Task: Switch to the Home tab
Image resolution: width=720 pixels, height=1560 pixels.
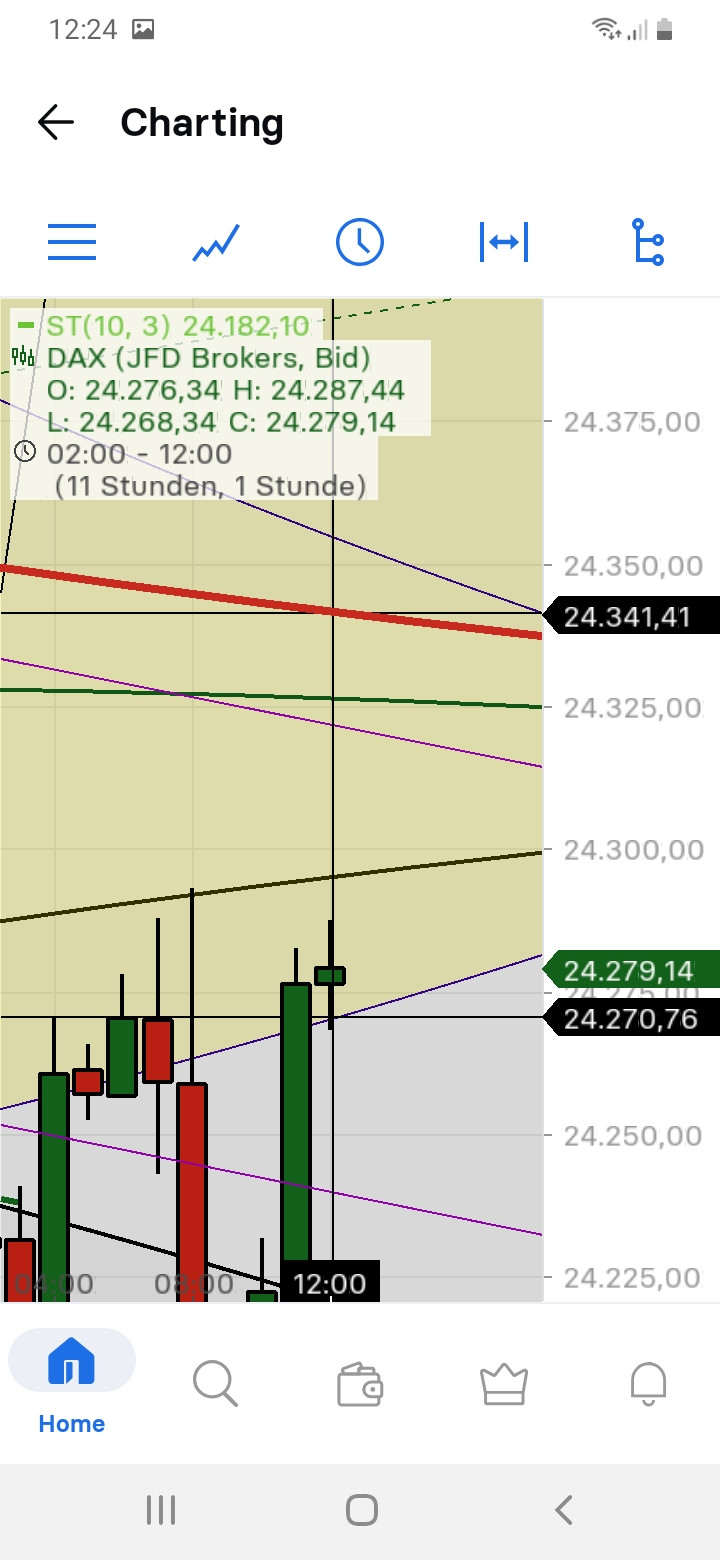Action: click(x=72, y=1384)
